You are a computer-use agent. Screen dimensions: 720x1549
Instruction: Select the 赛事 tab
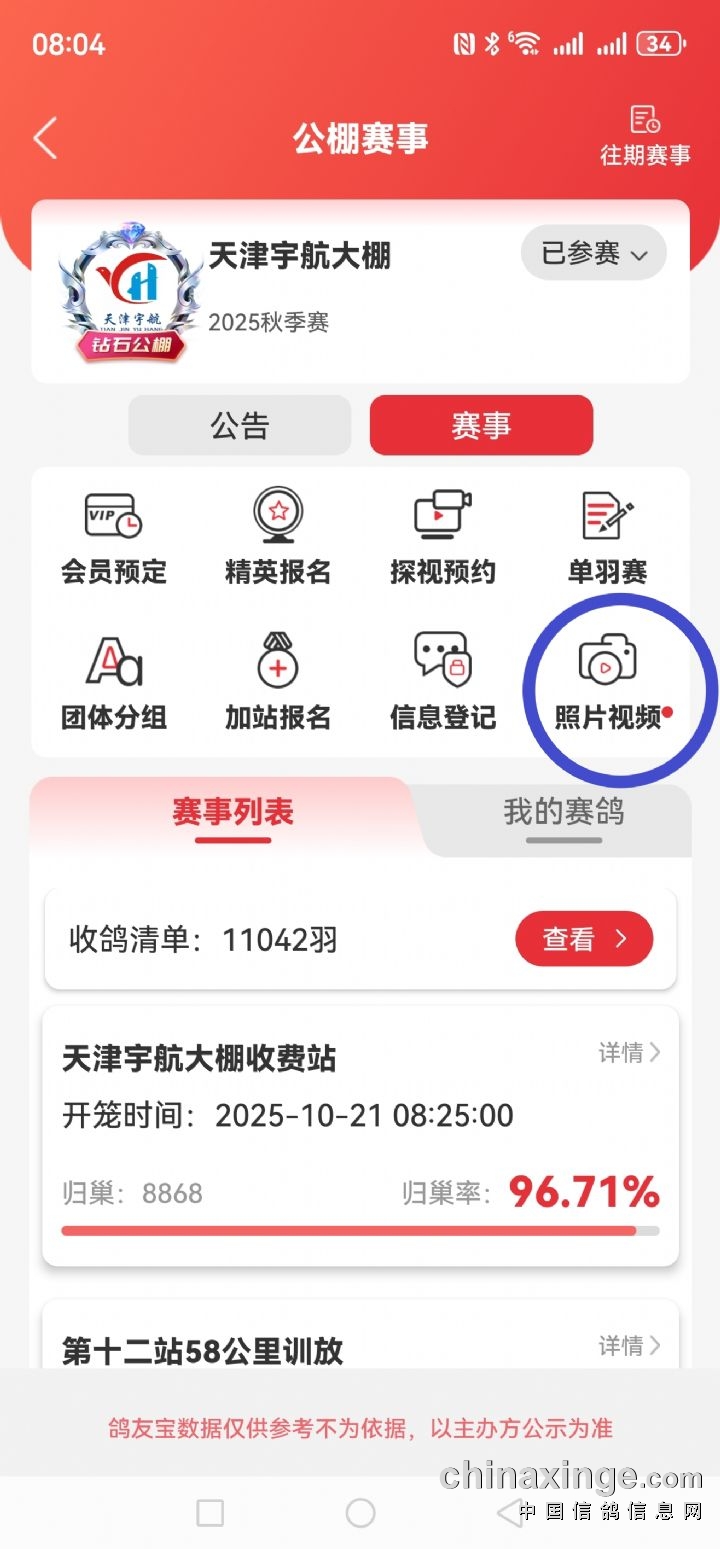click(x=481, y=425)
